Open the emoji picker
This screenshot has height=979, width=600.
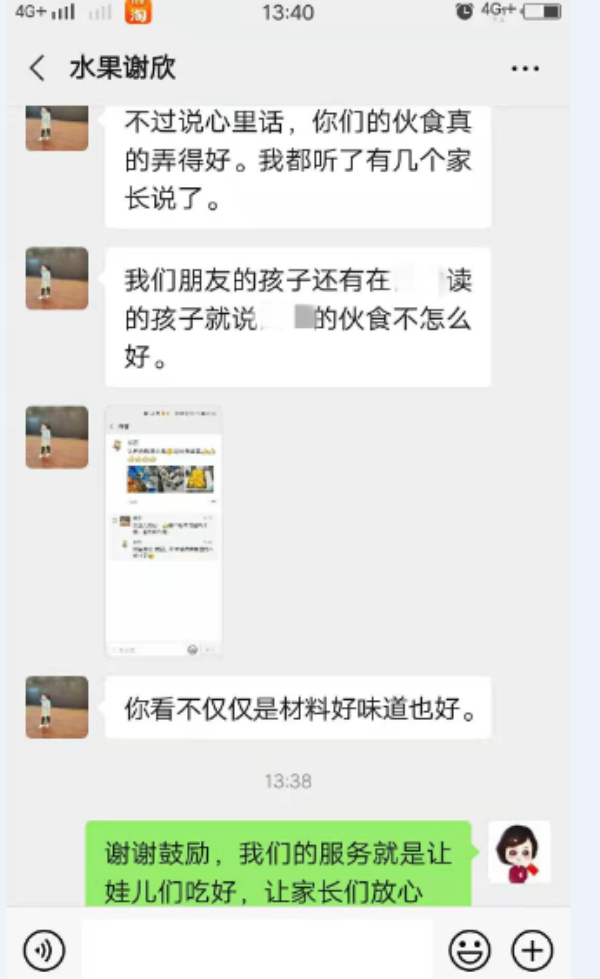click(x=469, y=949)
